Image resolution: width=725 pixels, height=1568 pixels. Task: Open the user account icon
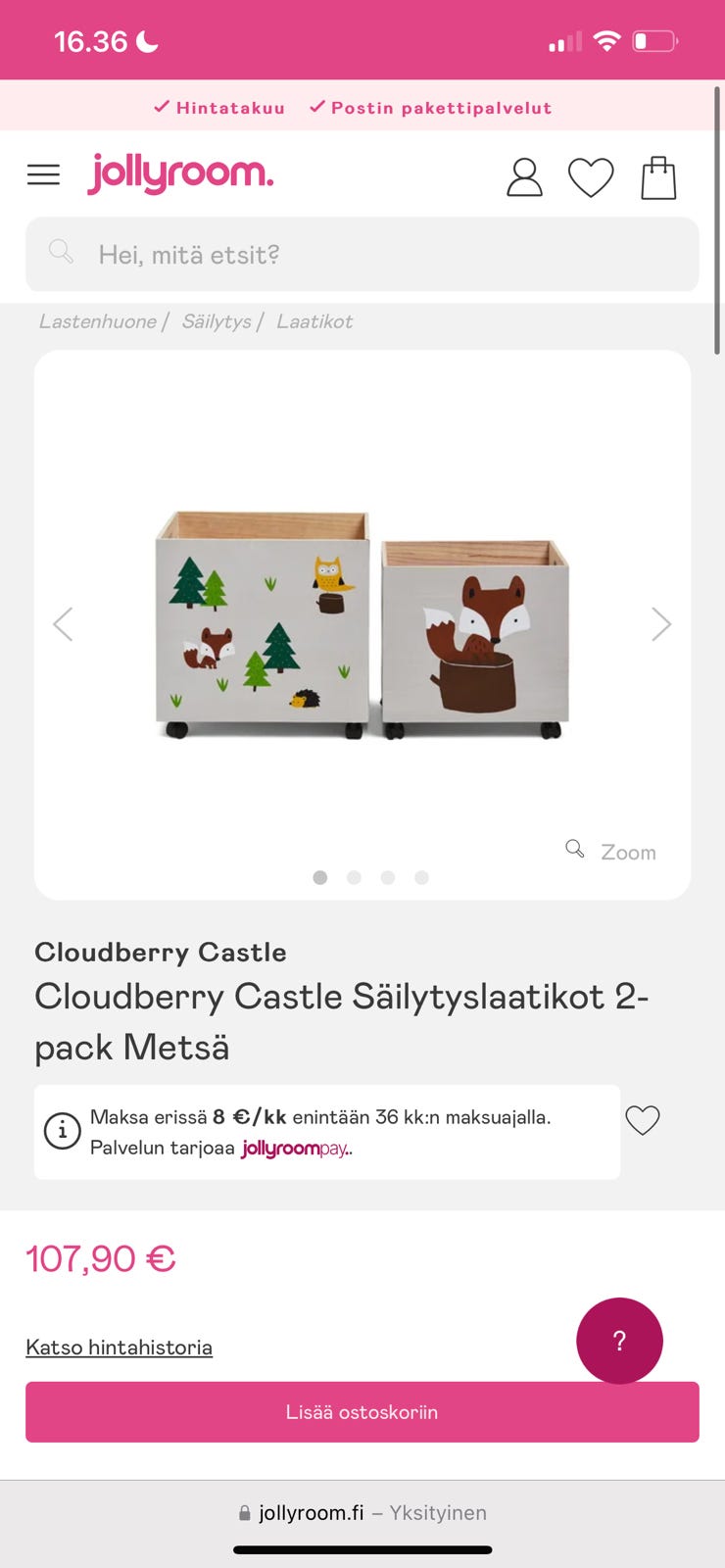click(x=524, y=177)
